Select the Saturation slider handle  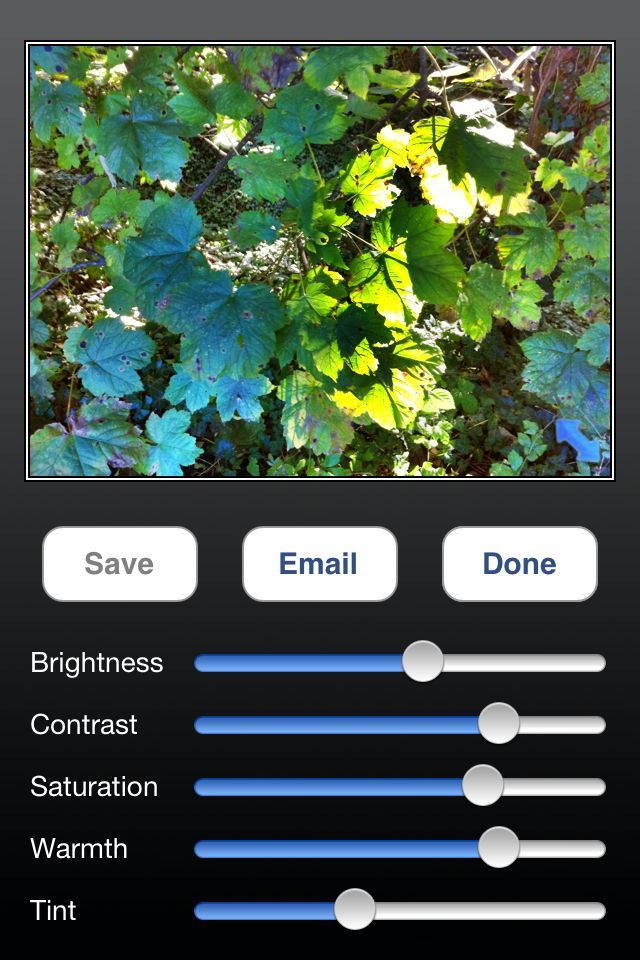(483, 786)
